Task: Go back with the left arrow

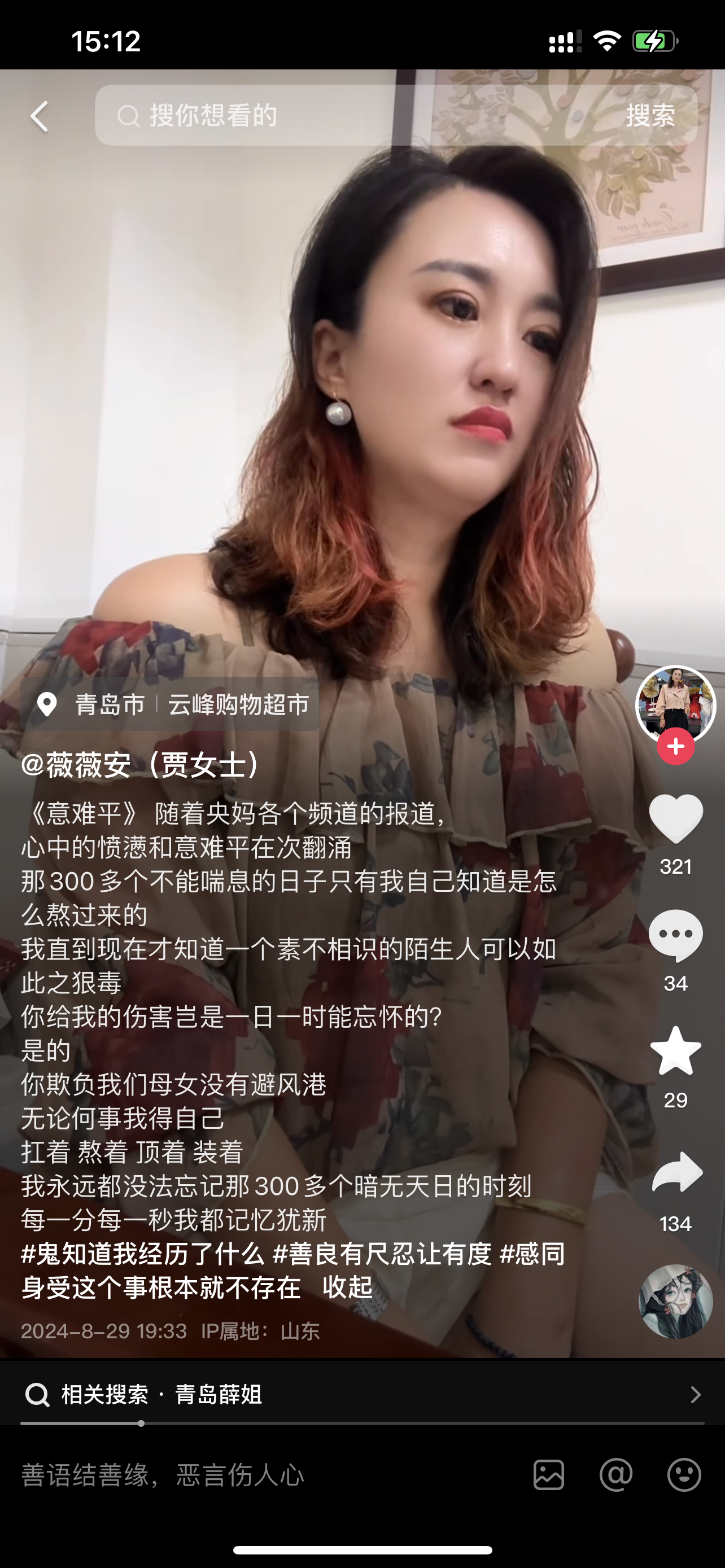Action: pos(40,116)
